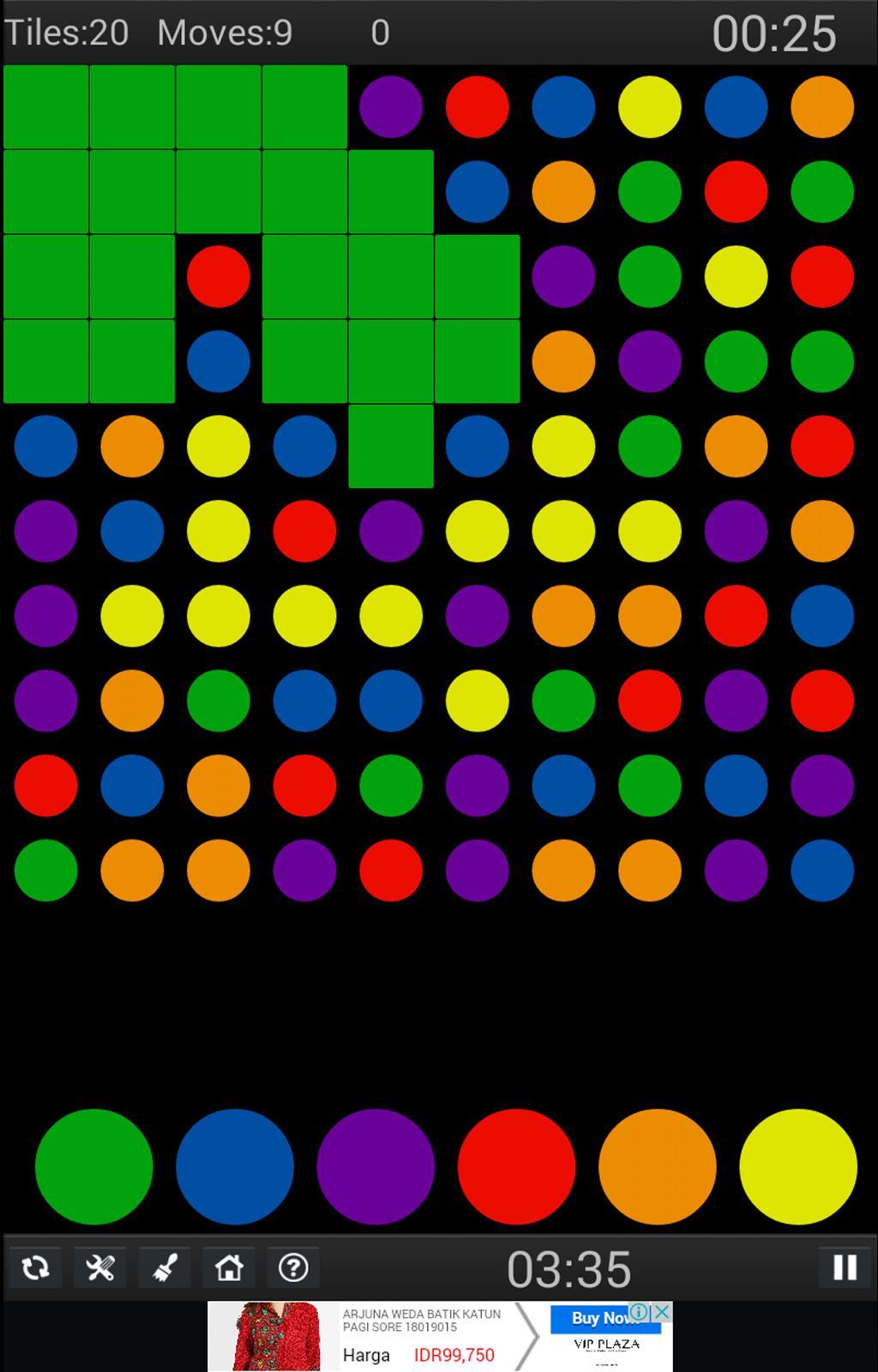Close the advertisement banner
The width and height of the screenshot is (878, 1372).
pyautogui.click(x=662, y=1312)
